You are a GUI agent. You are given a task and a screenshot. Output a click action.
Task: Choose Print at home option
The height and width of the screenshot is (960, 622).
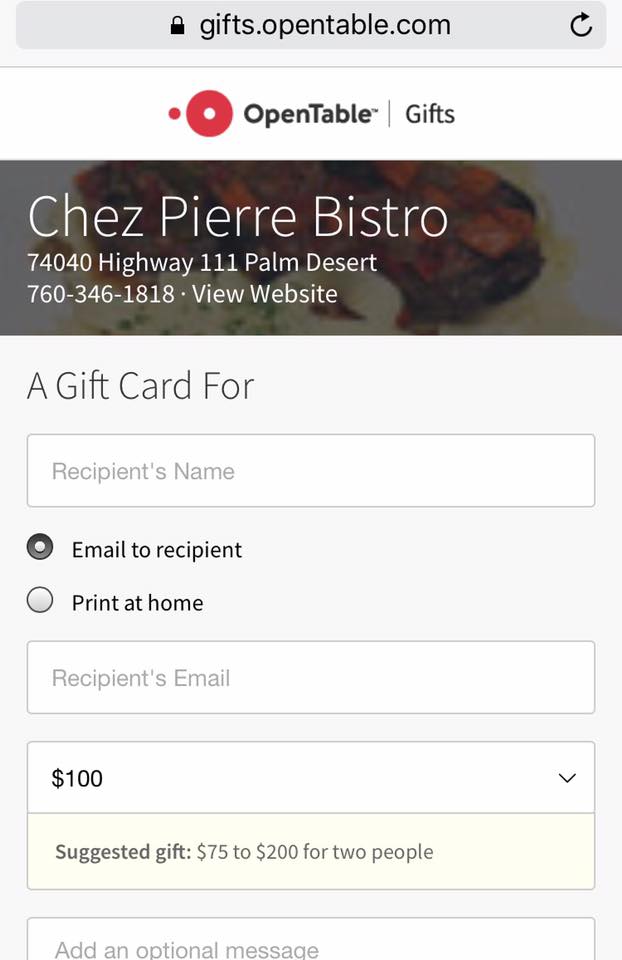(40, 601)
